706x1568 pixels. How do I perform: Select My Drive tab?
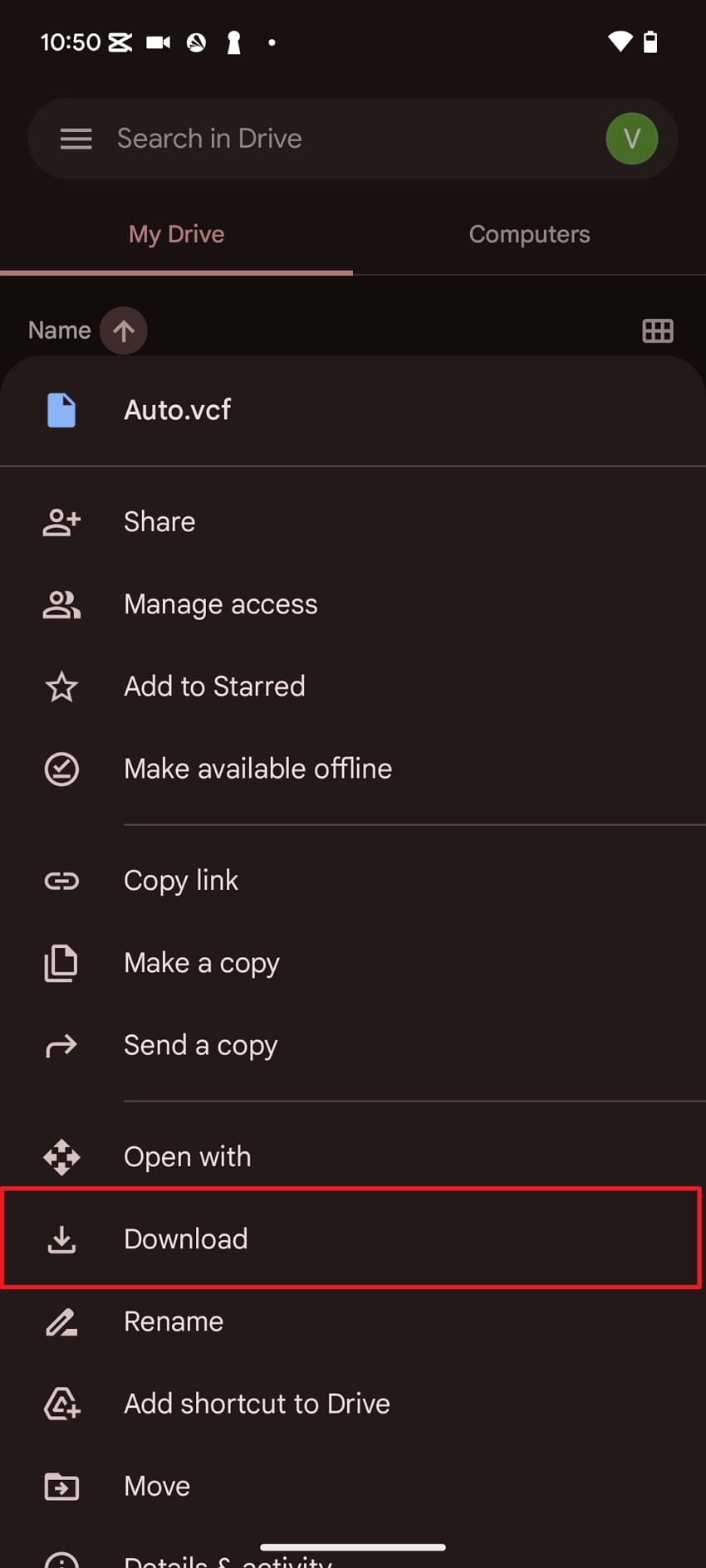176,234
